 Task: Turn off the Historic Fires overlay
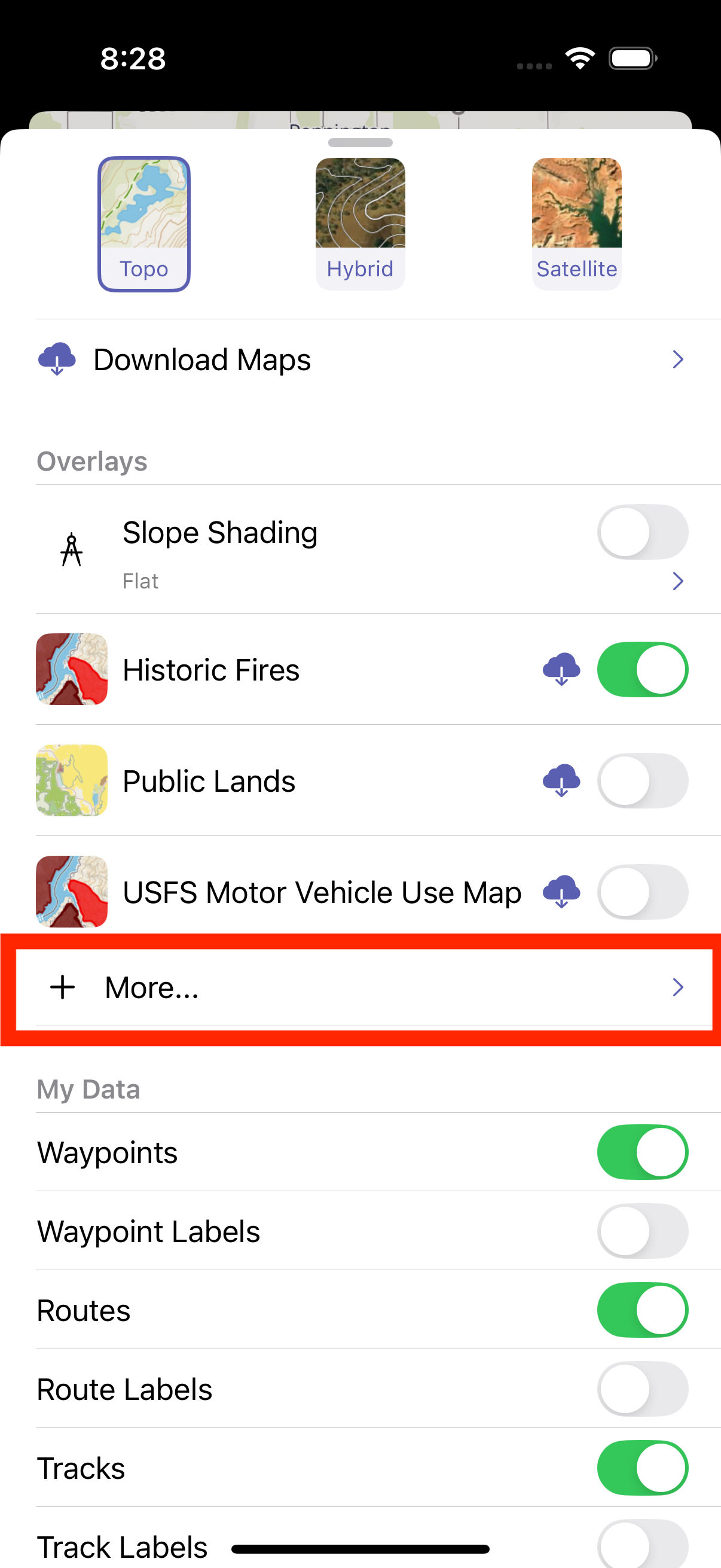tap(642, 670)
